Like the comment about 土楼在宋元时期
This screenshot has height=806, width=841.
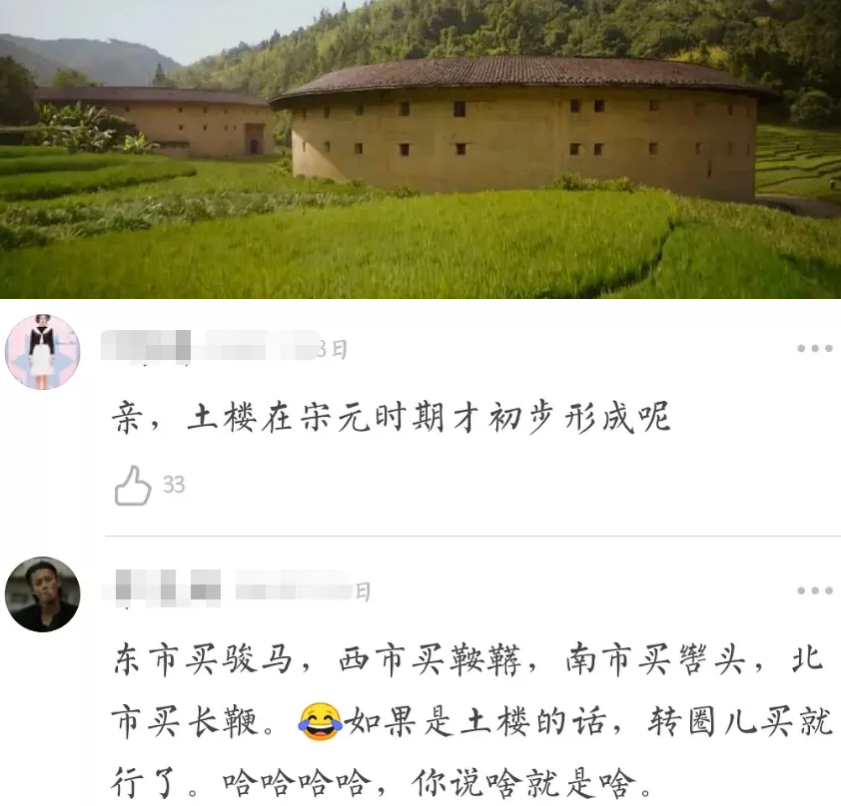point(133,486)
